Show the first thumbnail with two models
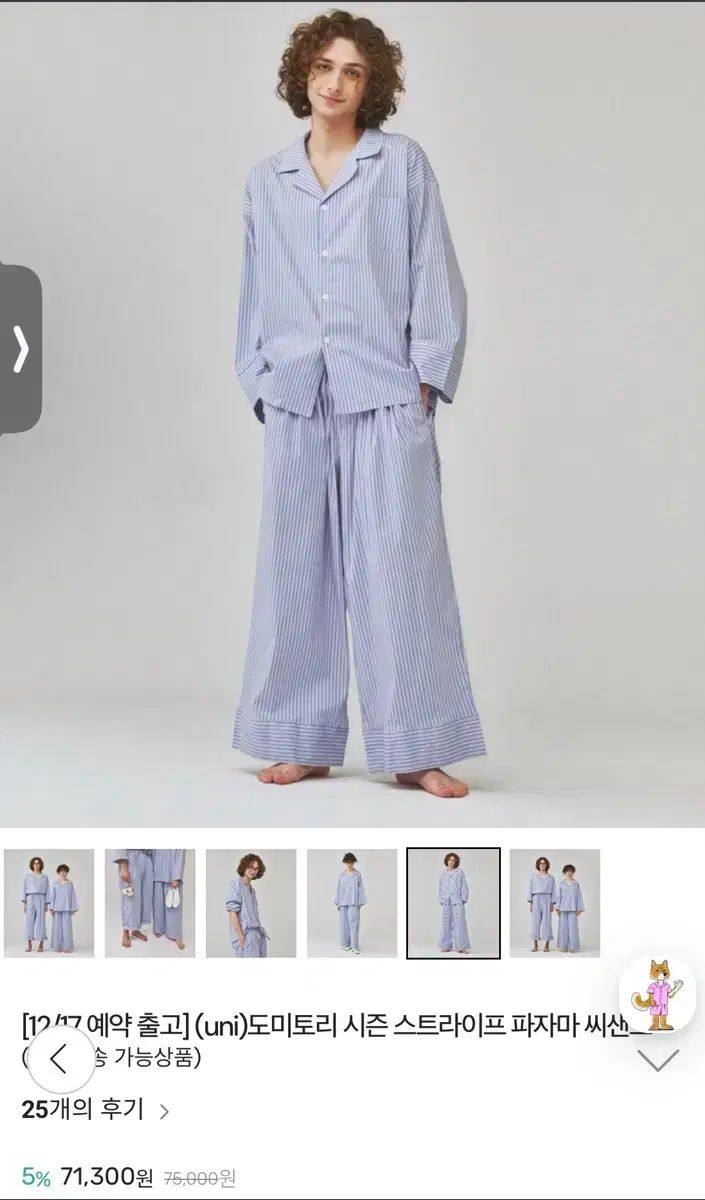The image size is (705, 1200). point(49,903)
